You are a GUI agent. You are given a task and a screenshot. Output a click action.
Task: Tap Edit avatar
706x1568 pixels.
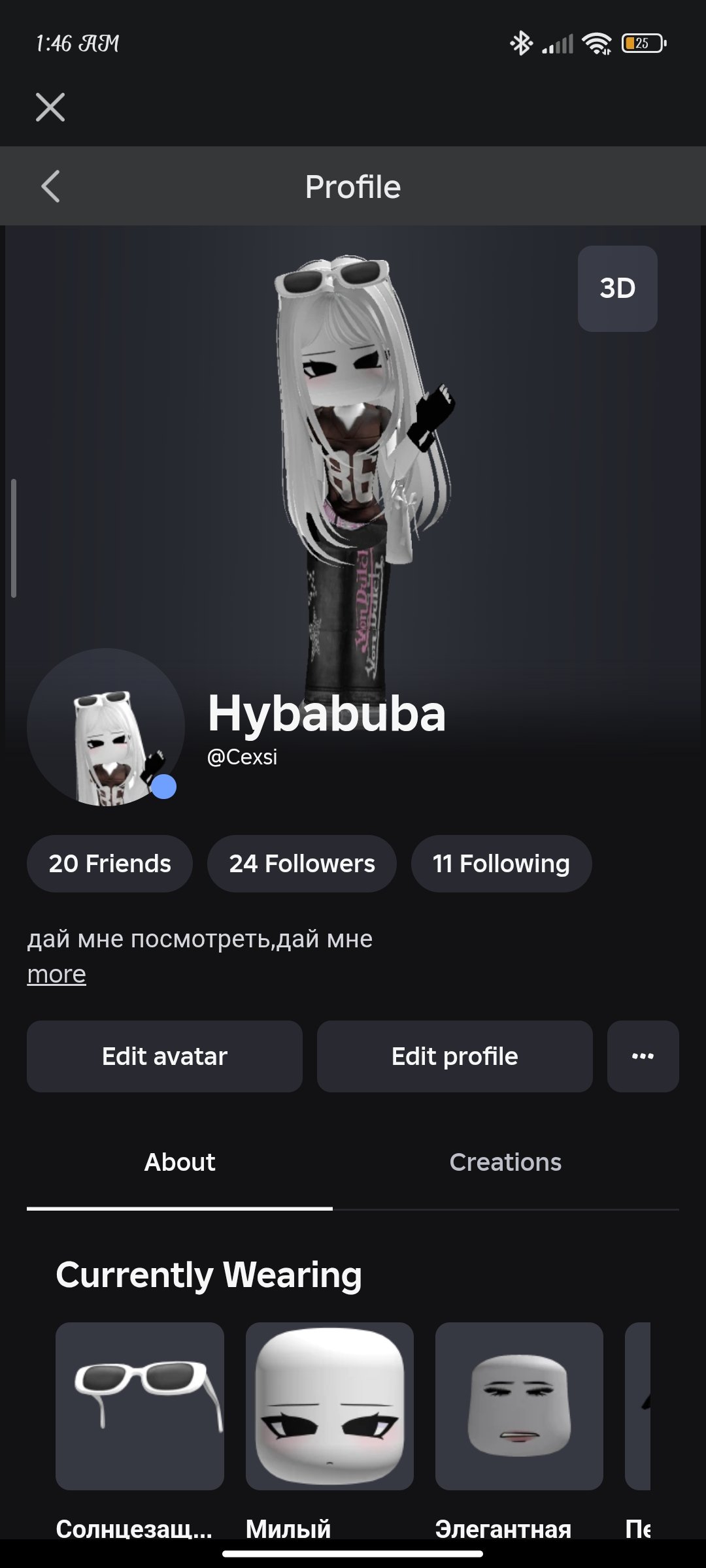coord(165,1056)
